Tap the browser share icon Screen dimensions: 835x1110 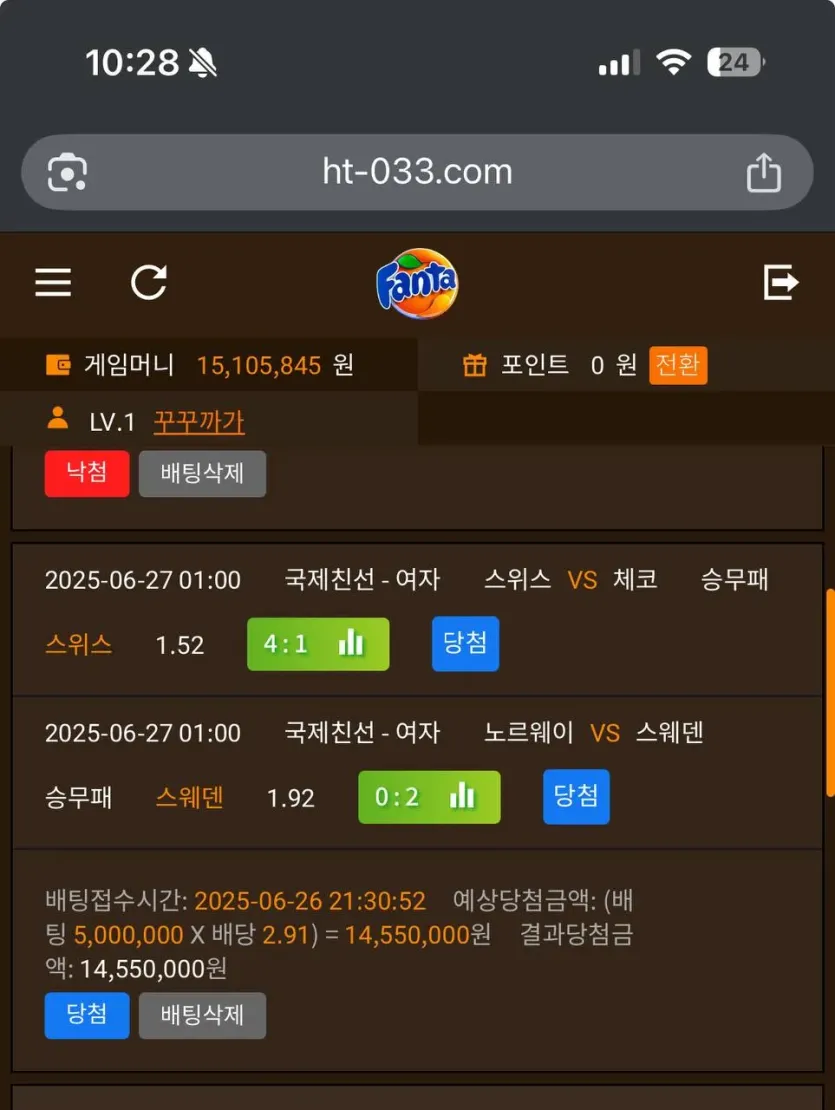pos(764,172)
